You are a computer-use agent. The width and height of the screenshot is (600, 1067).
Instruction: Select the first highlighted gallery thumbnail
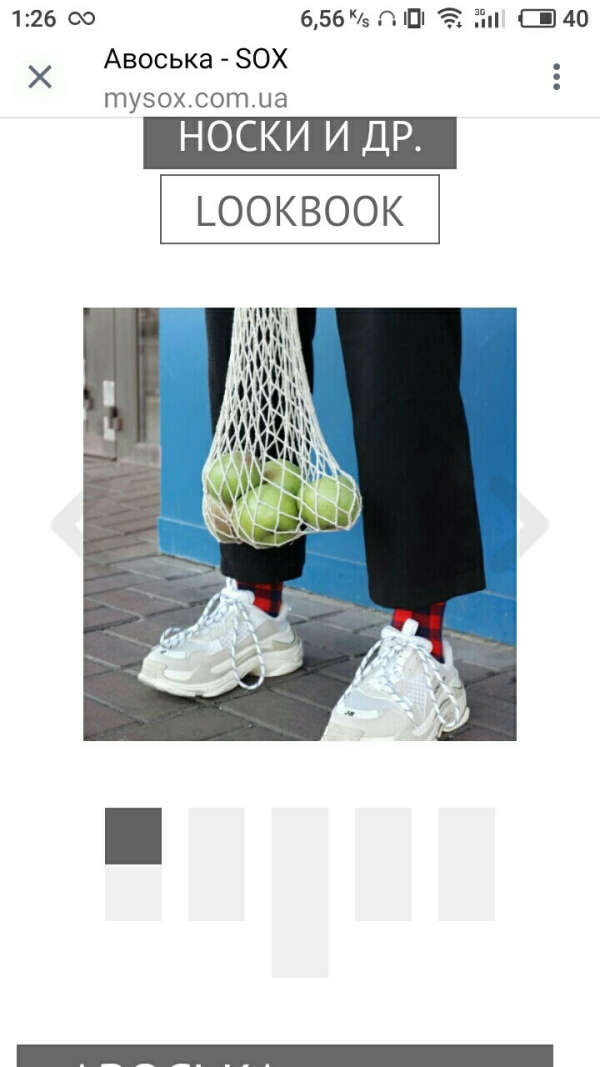coord(133,836)
